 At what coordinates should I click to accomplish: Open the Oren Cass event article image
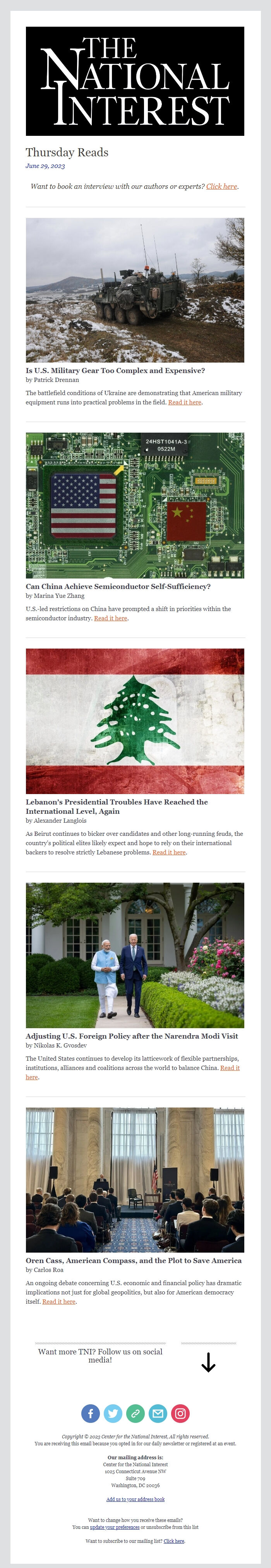(x=135, y=1180)
